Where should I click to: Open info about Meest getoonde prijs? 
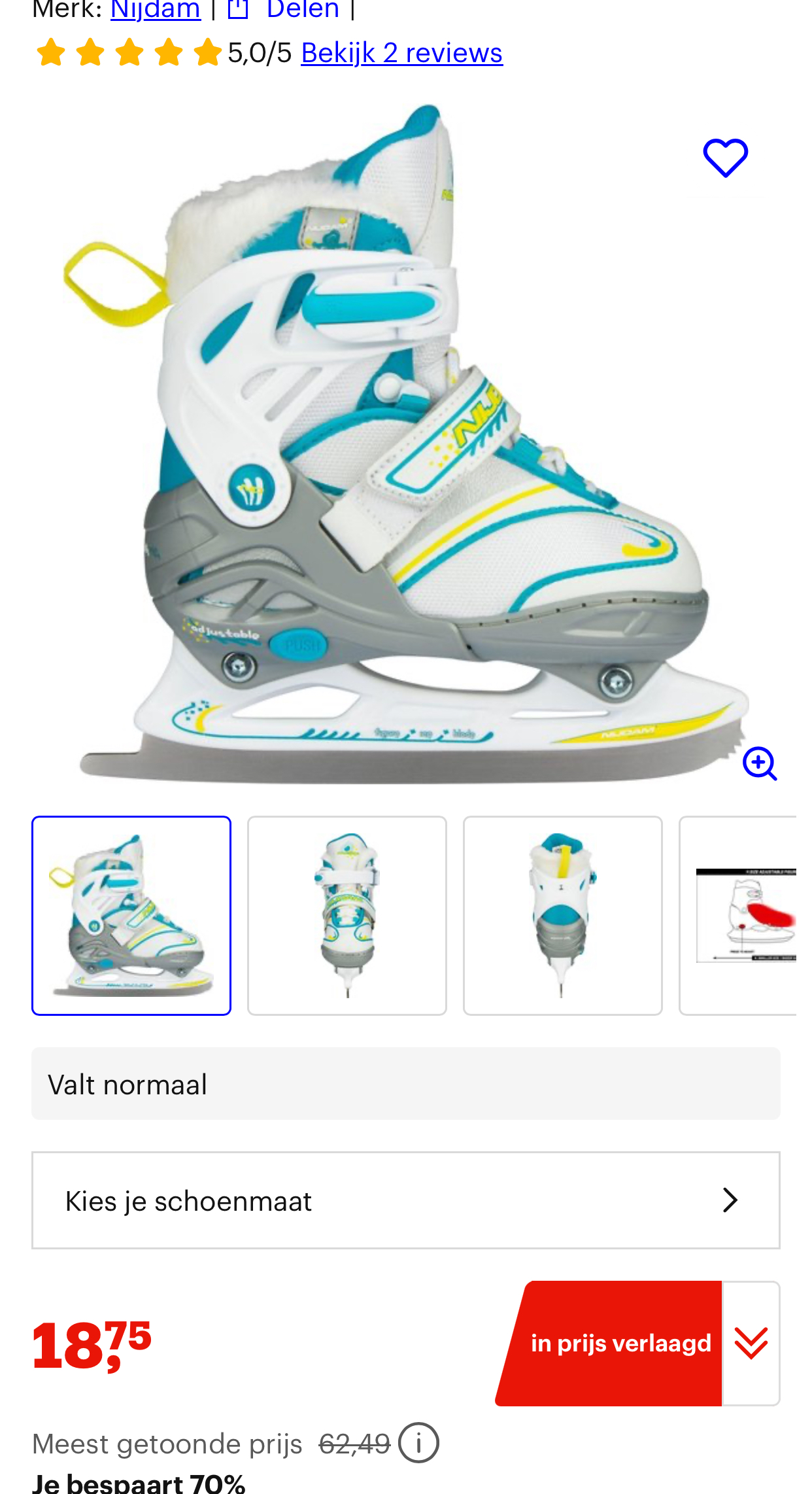click(x=418, y=1443)
